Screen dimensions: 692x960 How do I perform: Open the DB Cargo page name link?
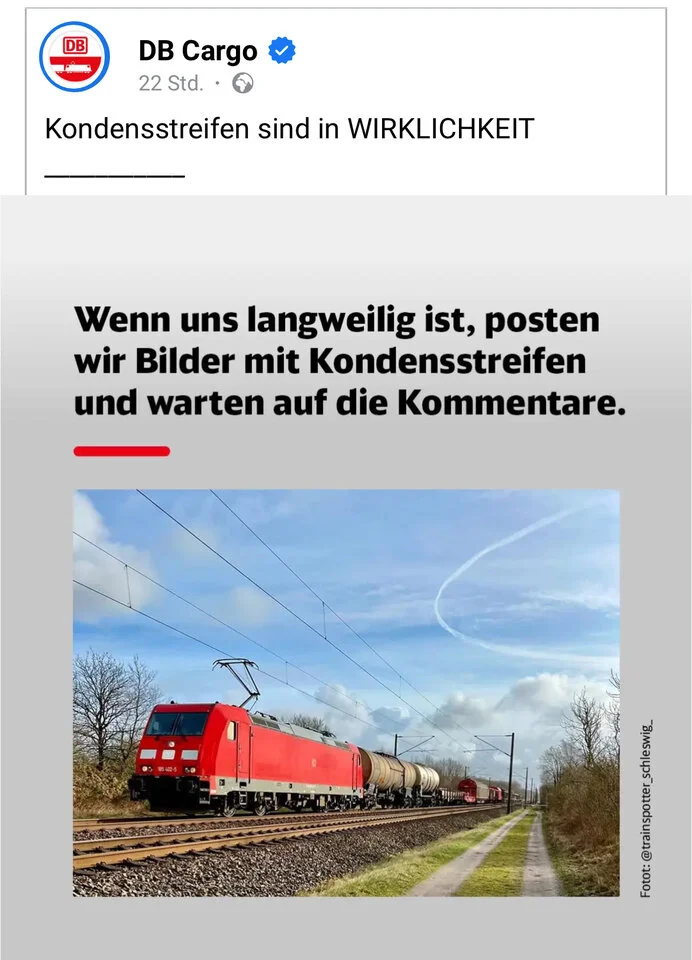[198, 51]
